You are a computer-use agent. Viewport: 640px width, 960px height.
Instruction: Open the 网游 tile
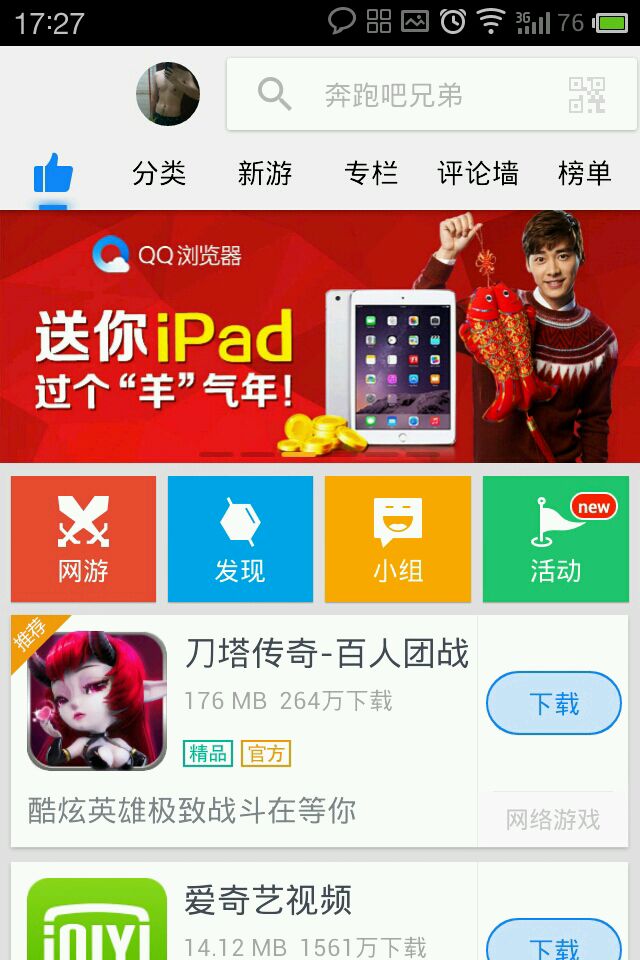(x=83, y=539)
